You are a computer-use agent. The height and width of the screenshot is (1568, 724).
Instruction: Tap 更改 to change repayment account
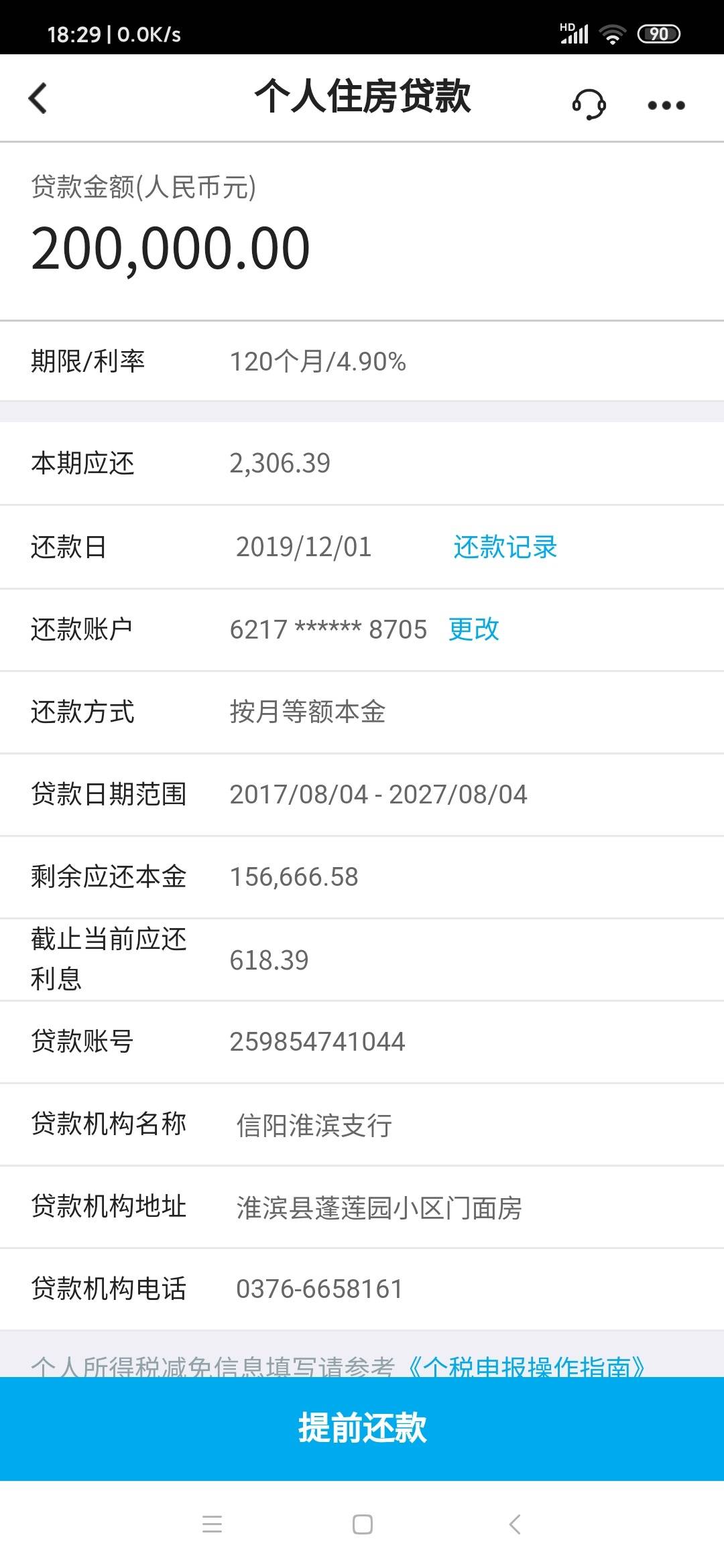tap(474, 629)
